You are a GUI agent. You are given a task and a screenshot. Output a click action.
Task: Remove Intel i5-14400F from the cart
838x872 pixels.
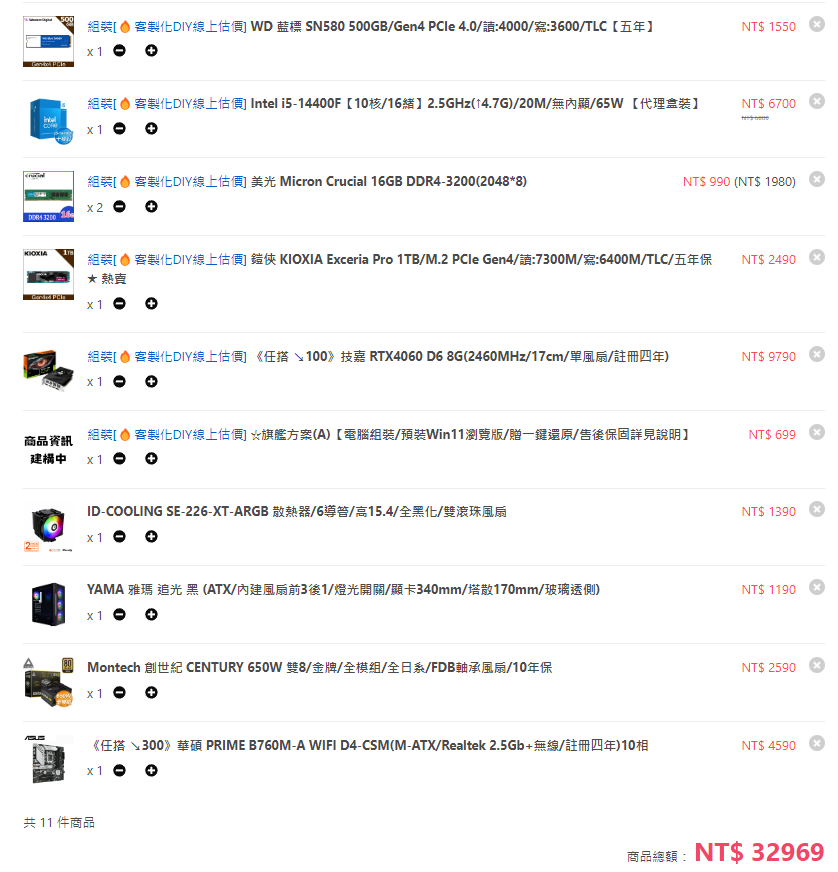click(817, 101)
